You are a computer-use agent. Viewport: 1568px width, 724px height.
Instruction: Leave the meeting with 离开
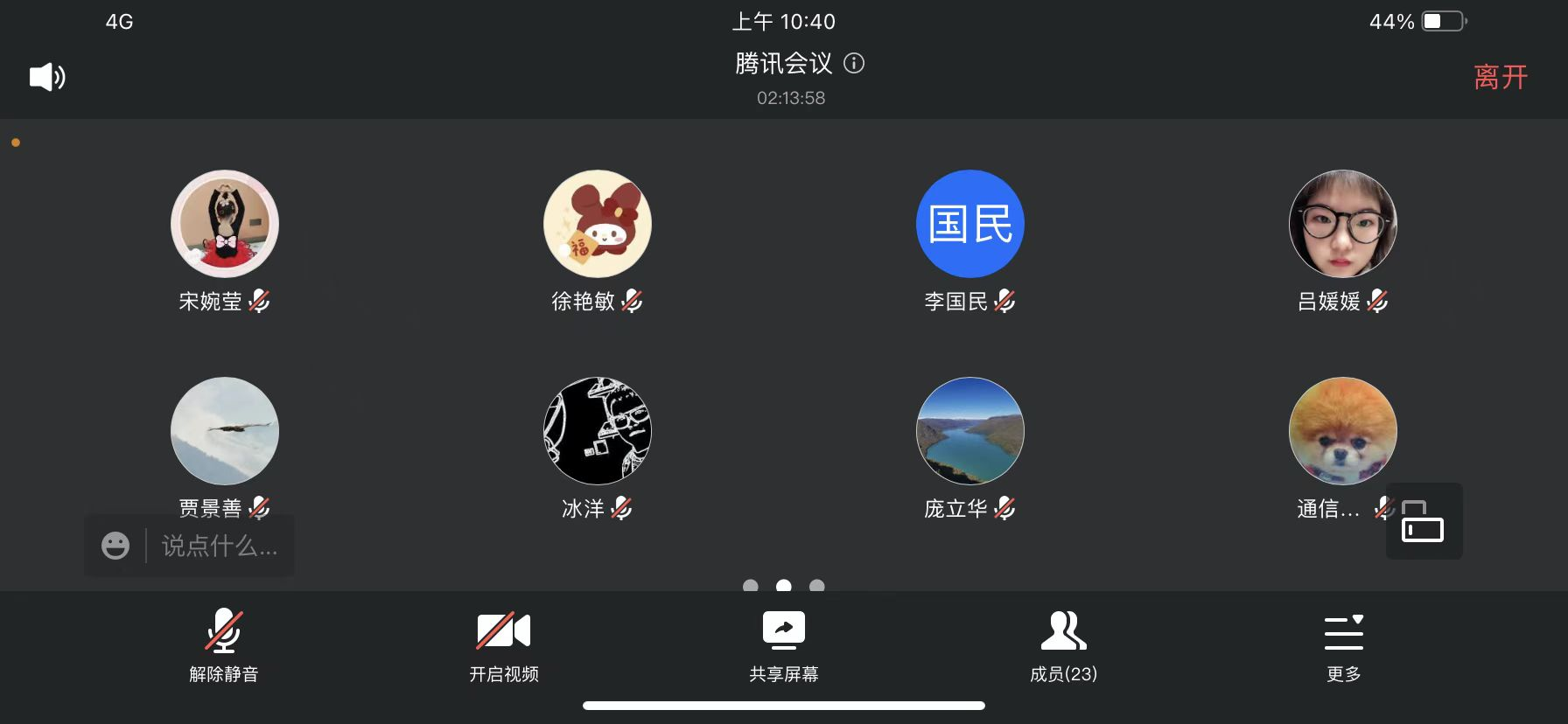1500,77
